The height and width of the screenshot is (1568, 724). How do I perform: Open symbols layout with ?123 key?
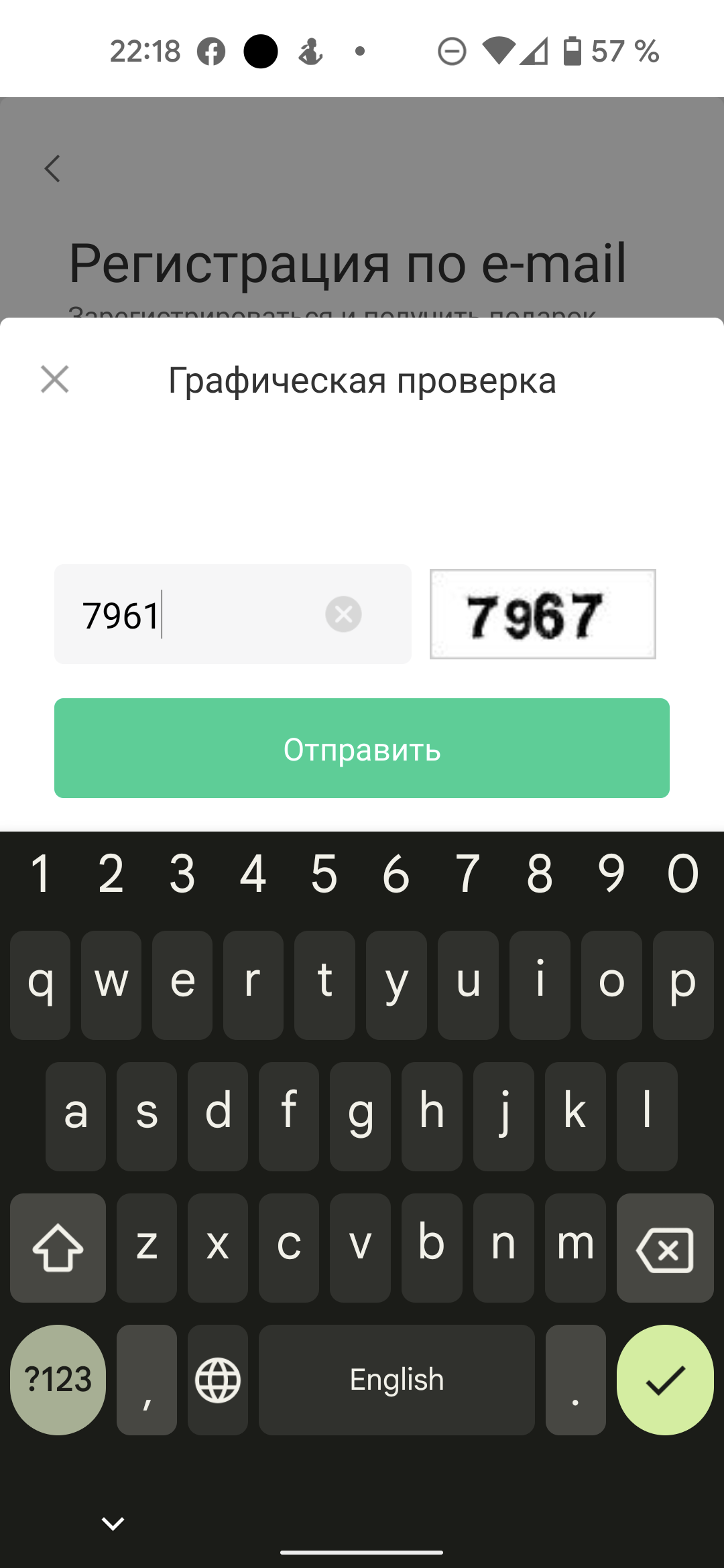click(x=58, y=1380)
